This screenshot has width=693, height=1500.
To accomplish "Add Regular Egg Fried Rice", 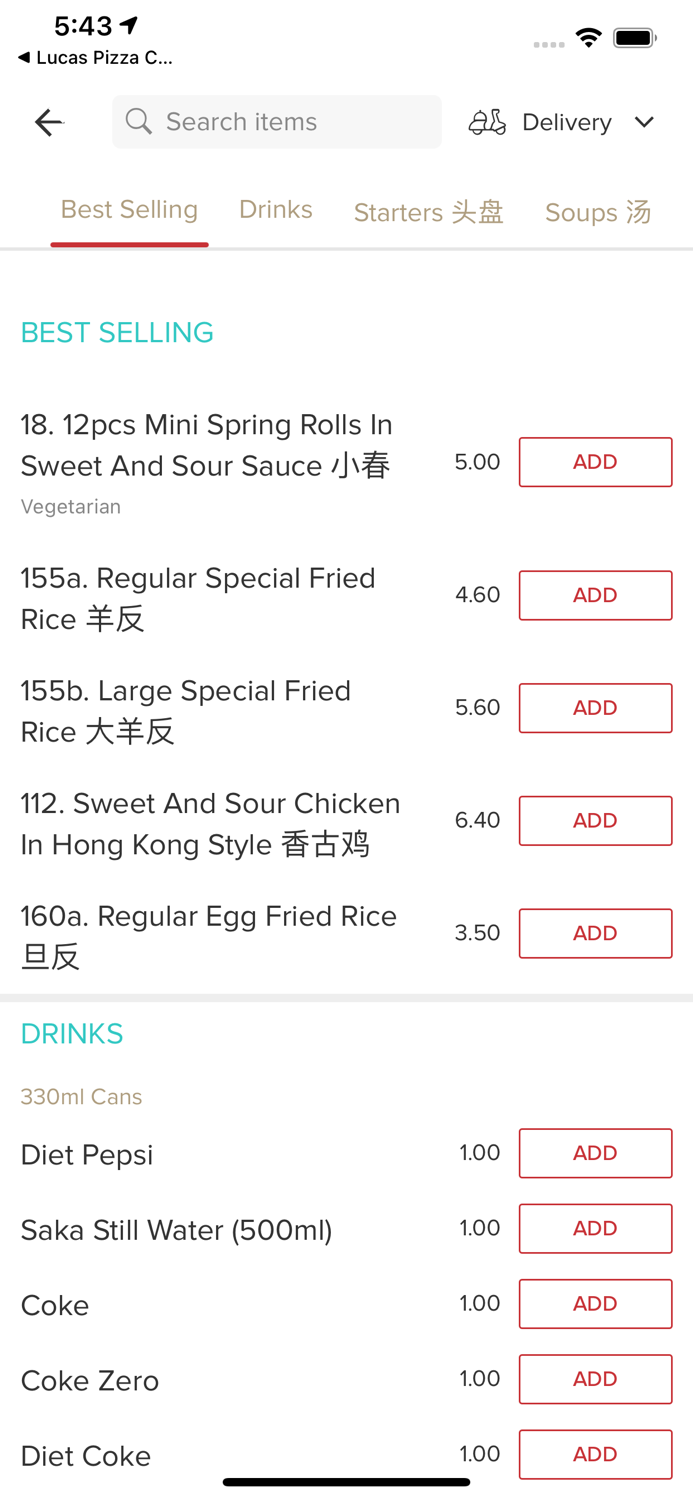I will tap(595, 933).
